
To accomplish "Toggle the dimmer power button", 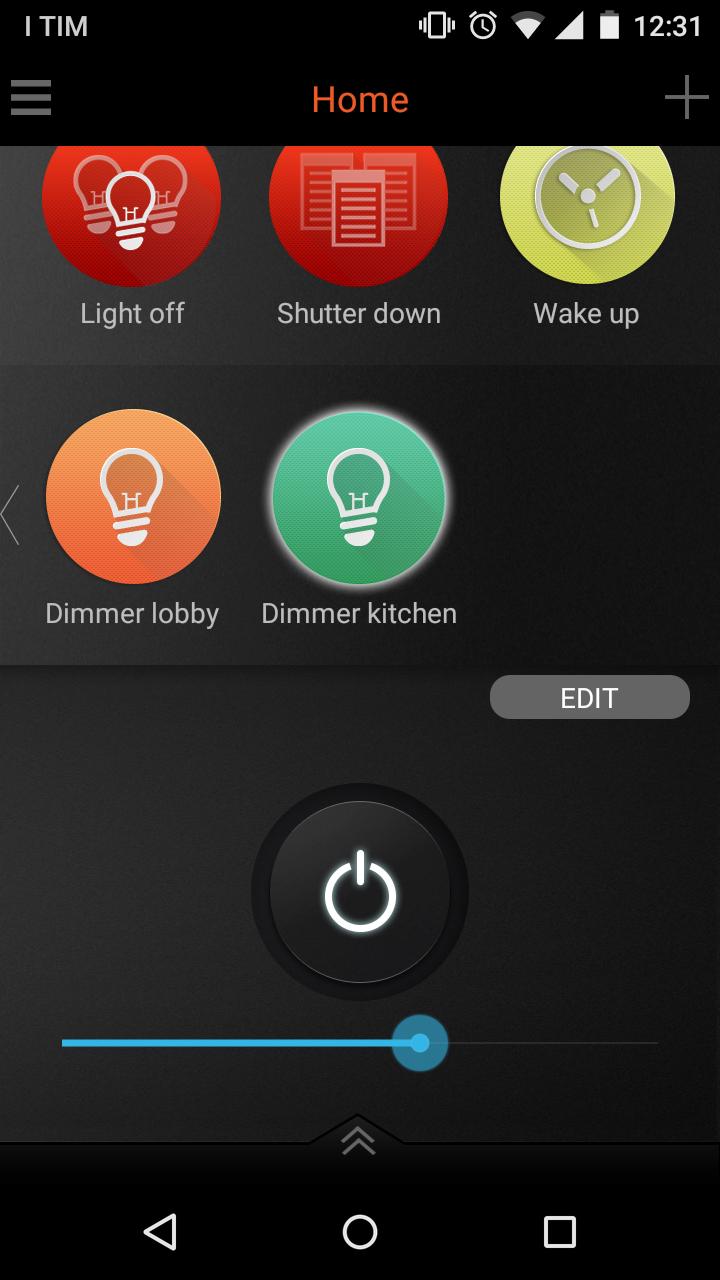I will (x=360, y=892).
